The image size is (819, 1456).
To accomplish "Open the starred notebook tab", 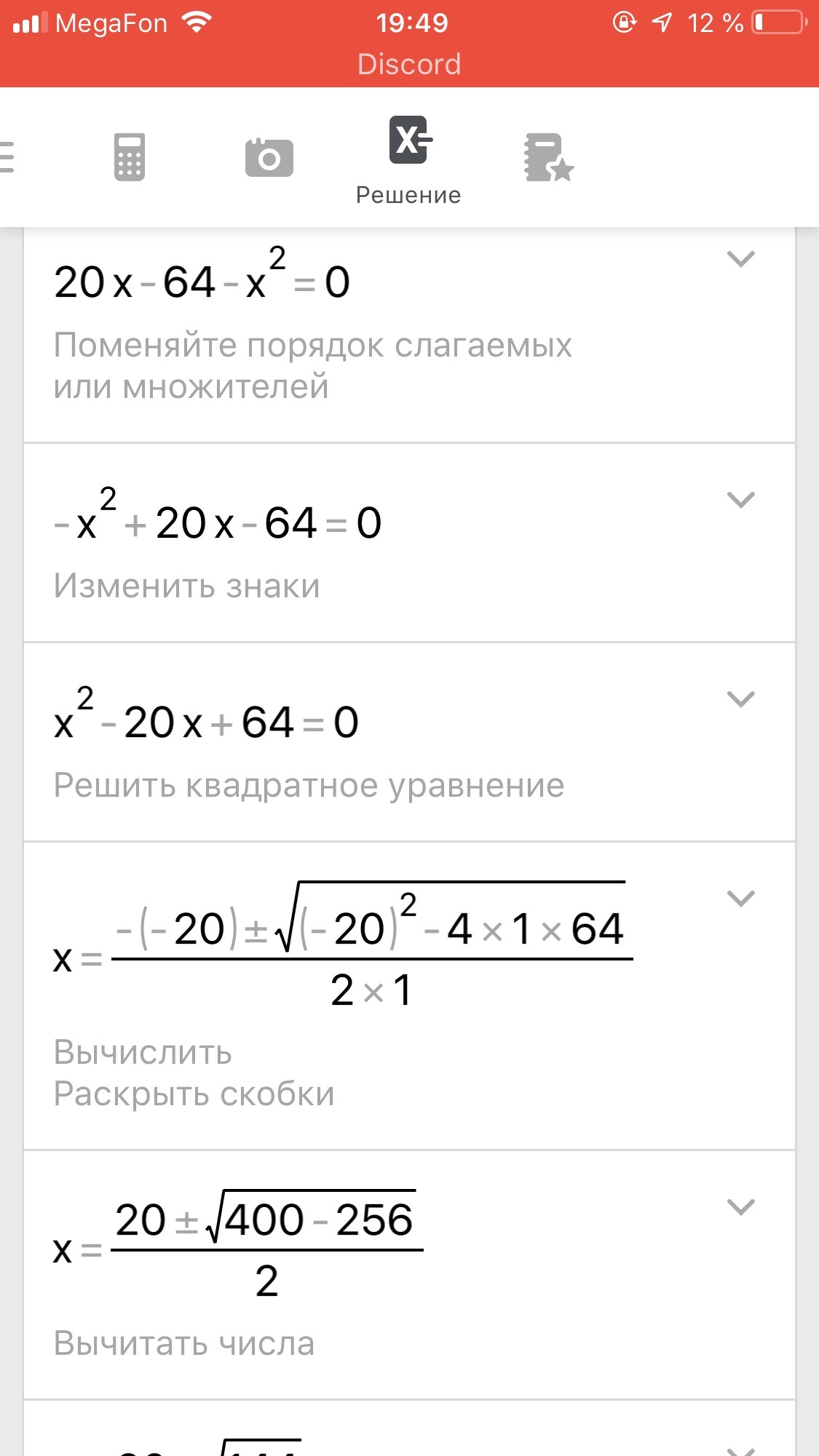I will pos(548,157).
